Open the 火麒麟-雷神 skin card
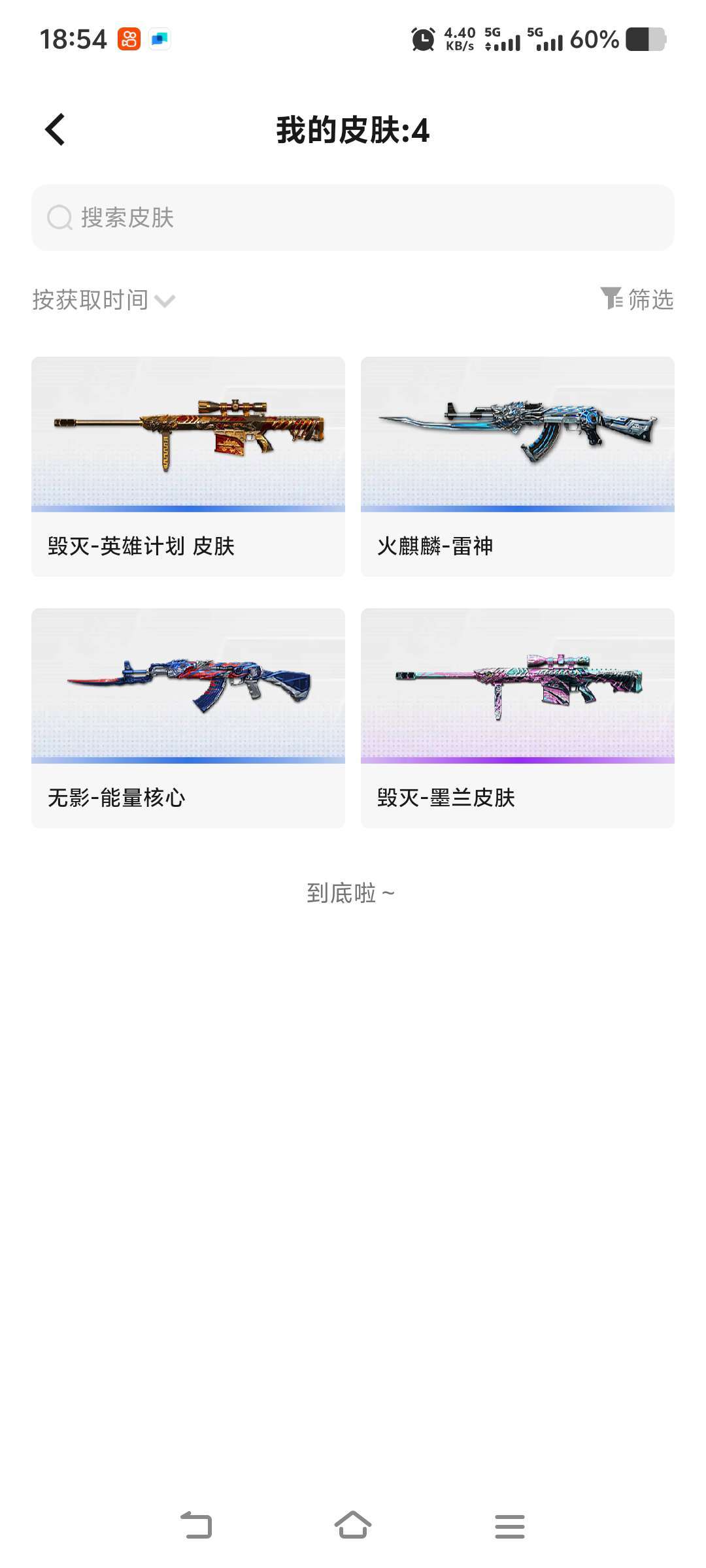This screenshot has height=1568, width=706. tap(518, 466)
